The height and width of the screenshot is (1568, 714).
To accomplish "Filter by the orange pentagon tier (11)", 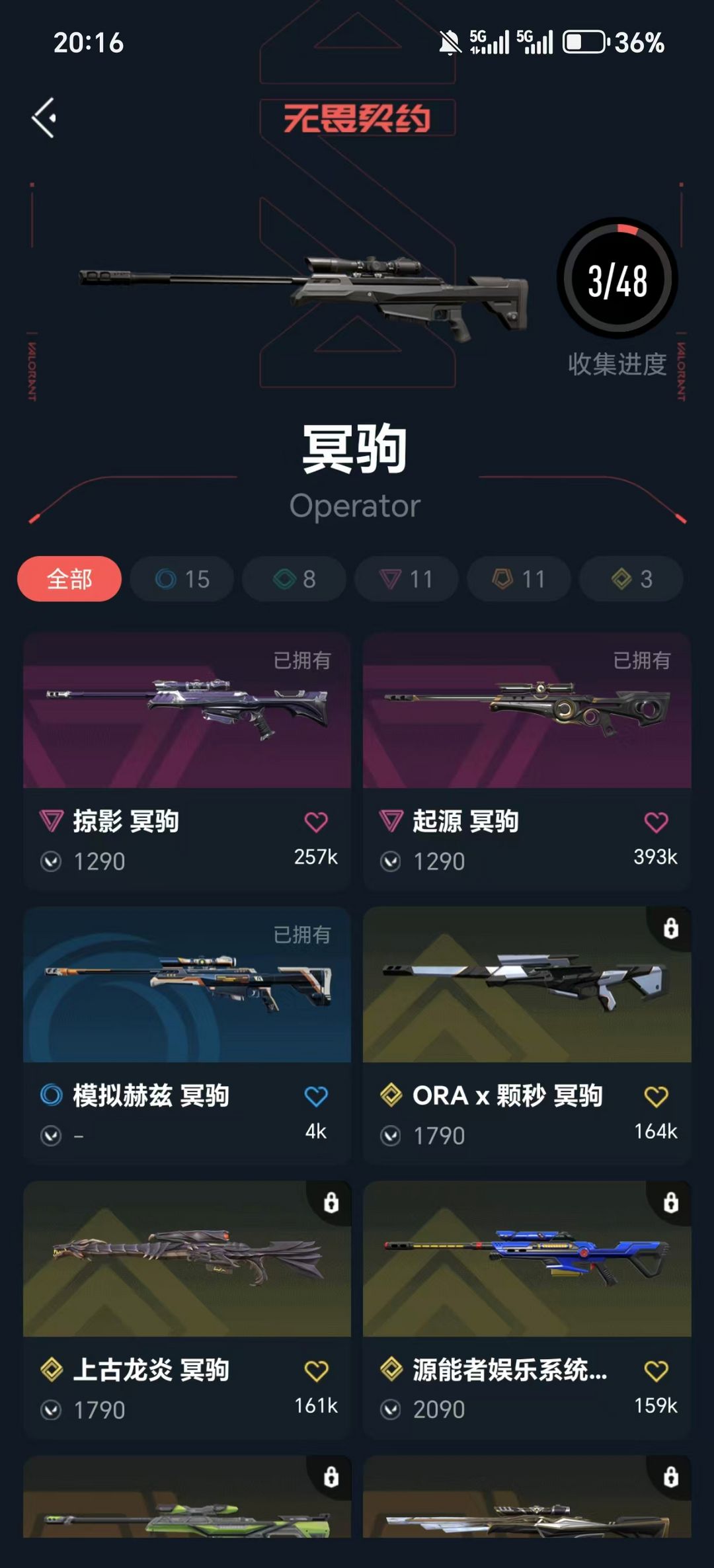I will coord(519,579).
